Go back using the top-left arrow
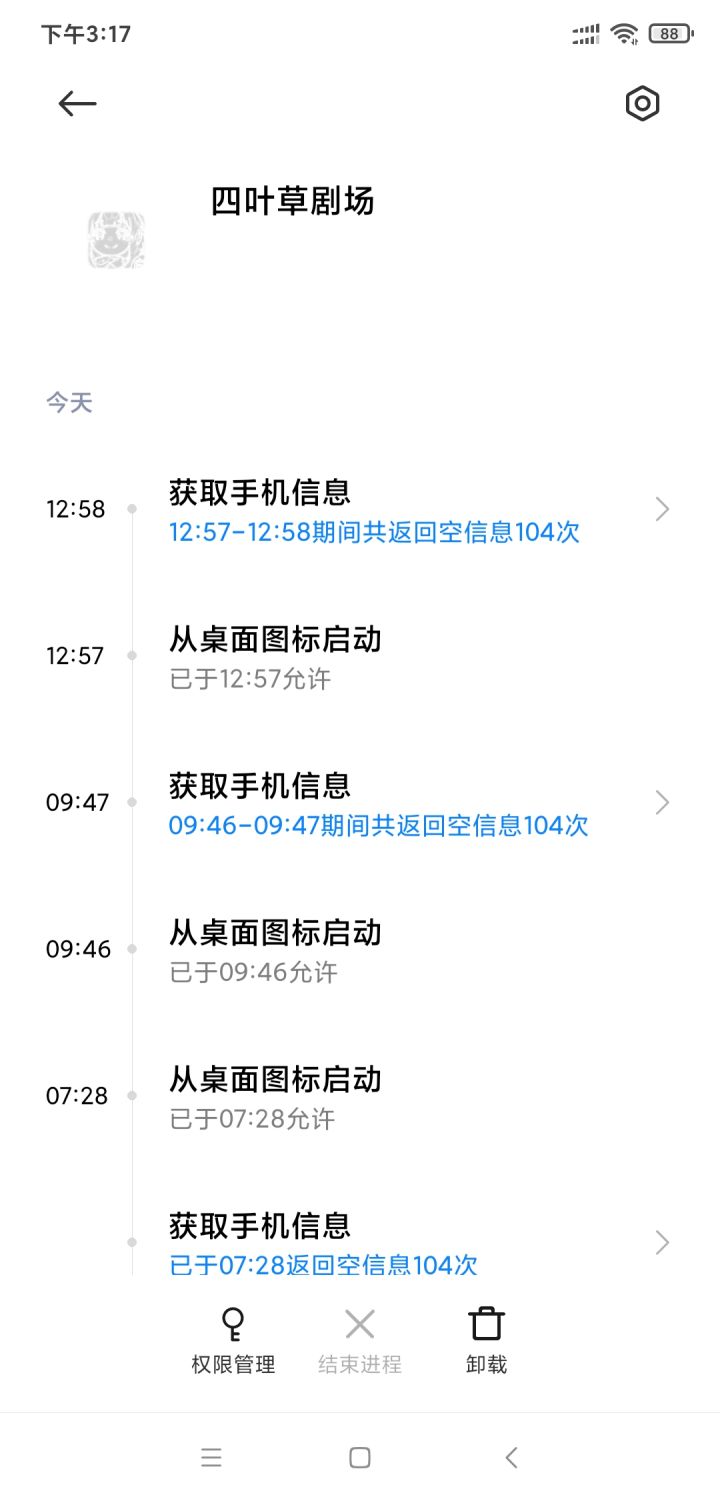 click(77, 103)
